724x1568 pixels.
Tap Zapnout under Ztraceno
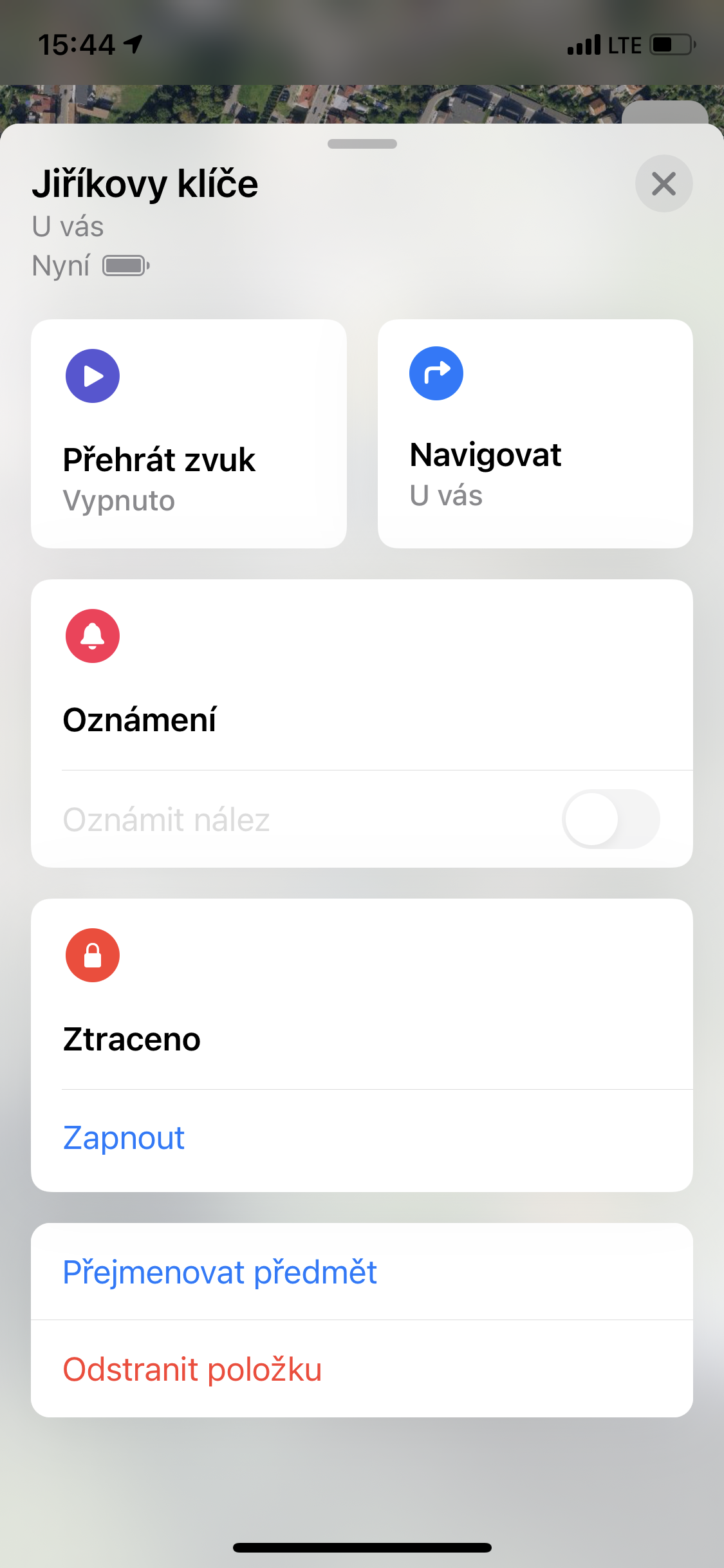tap(124, 1138)
